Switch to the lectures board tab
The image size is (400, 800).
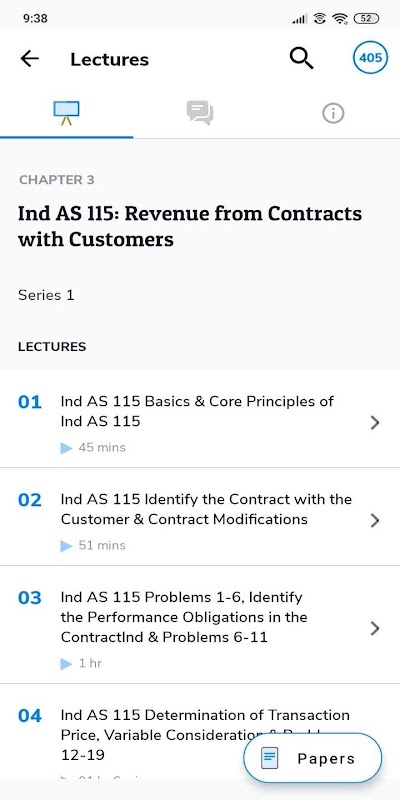(x=66, y=113)
